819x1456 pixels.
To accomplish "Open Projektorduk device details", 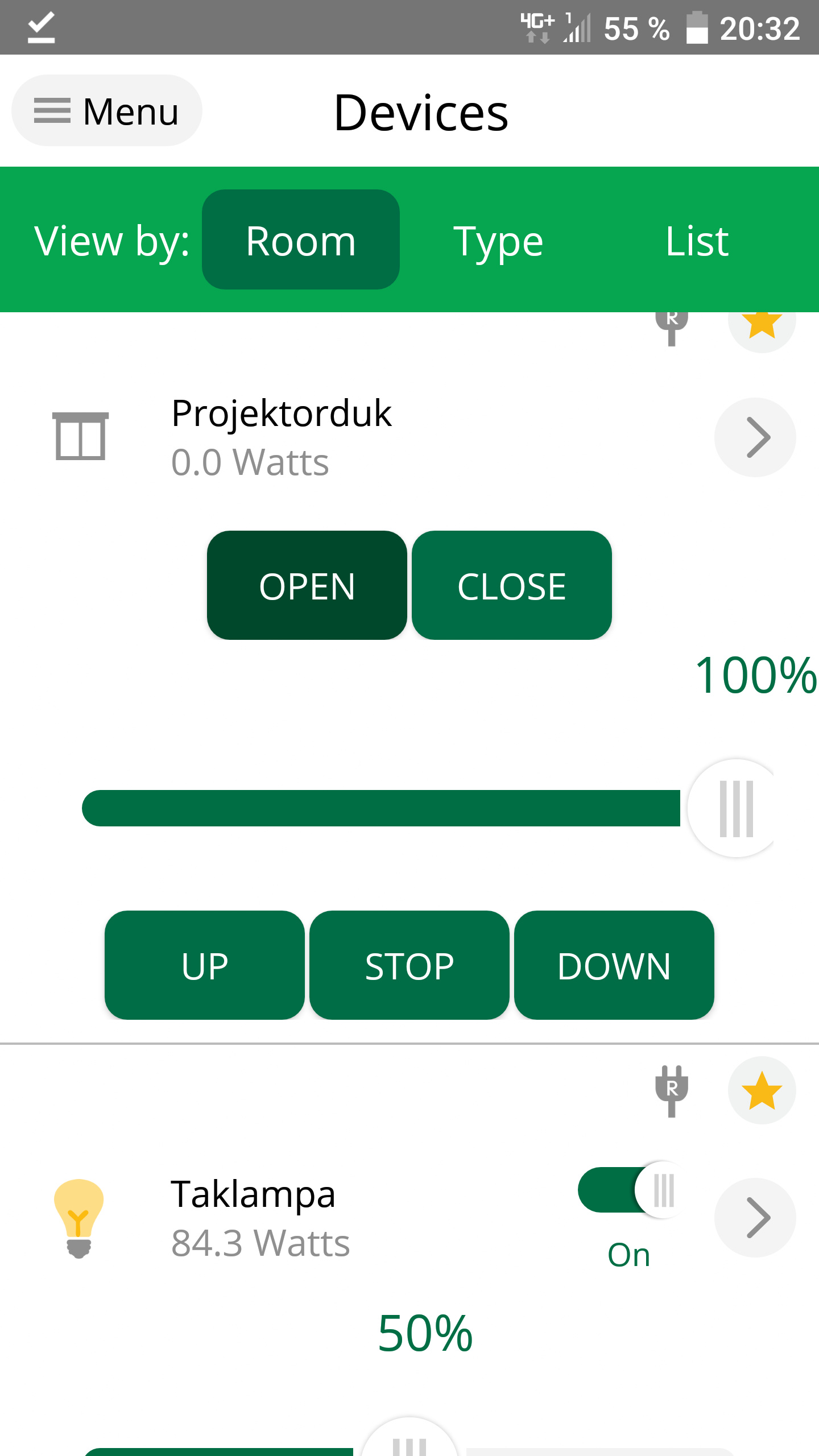I will point(755,437).
